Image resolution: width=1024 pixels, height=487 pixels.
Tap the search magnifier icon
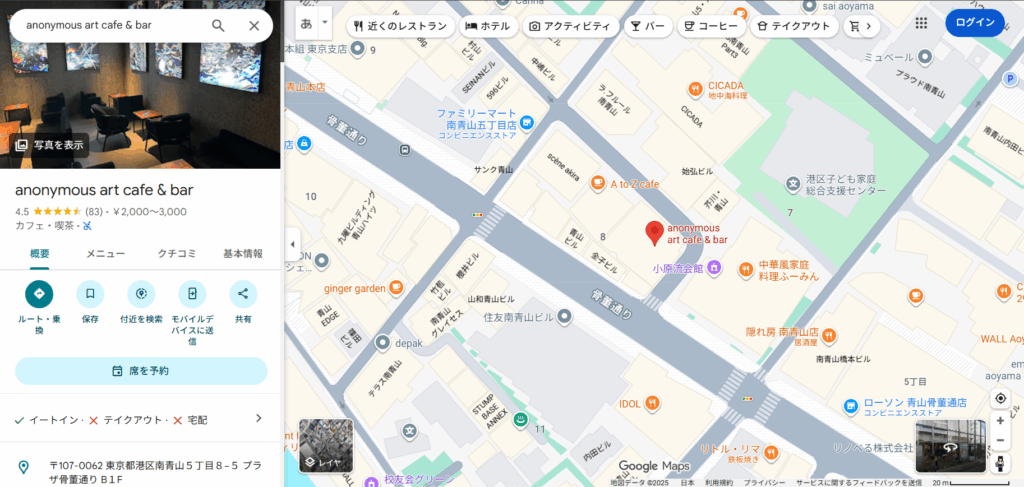click(x=218, y=25)
